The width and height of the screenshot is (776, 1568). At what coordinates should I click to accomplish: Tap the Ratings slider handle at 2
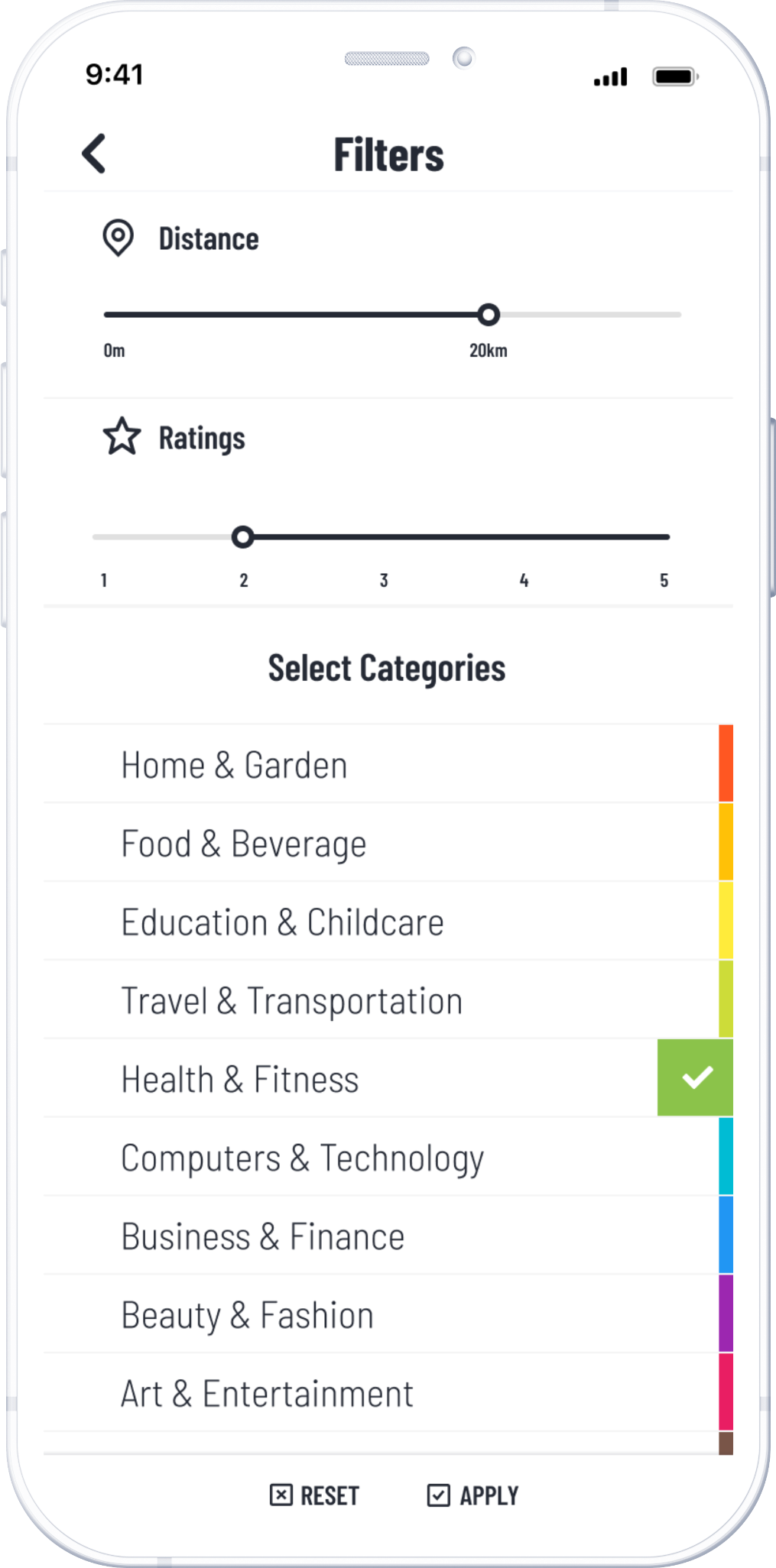click(x=242, y=537)
